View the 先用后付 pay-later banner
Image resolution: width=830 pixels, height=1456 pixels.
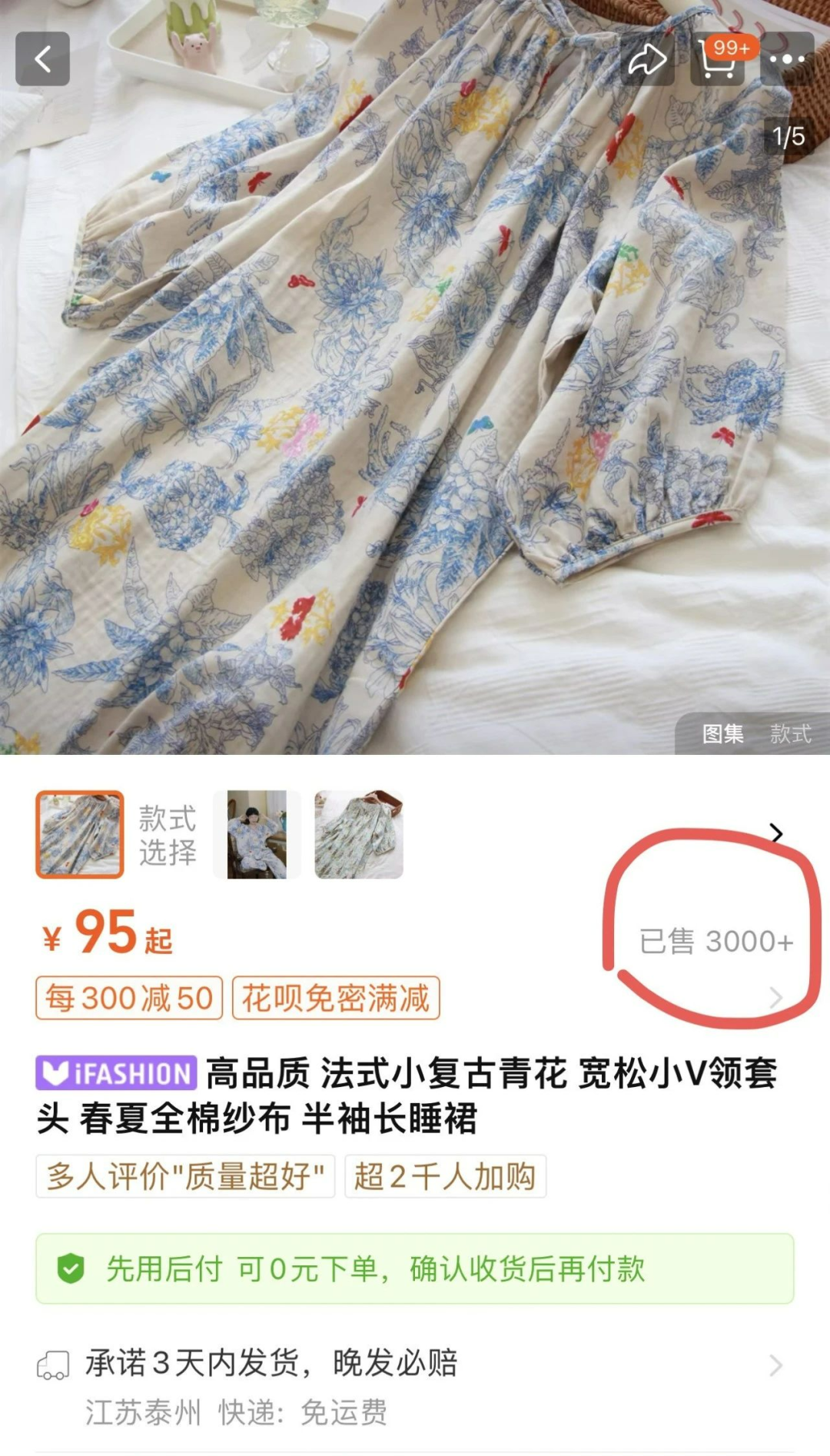(415, 1268)
